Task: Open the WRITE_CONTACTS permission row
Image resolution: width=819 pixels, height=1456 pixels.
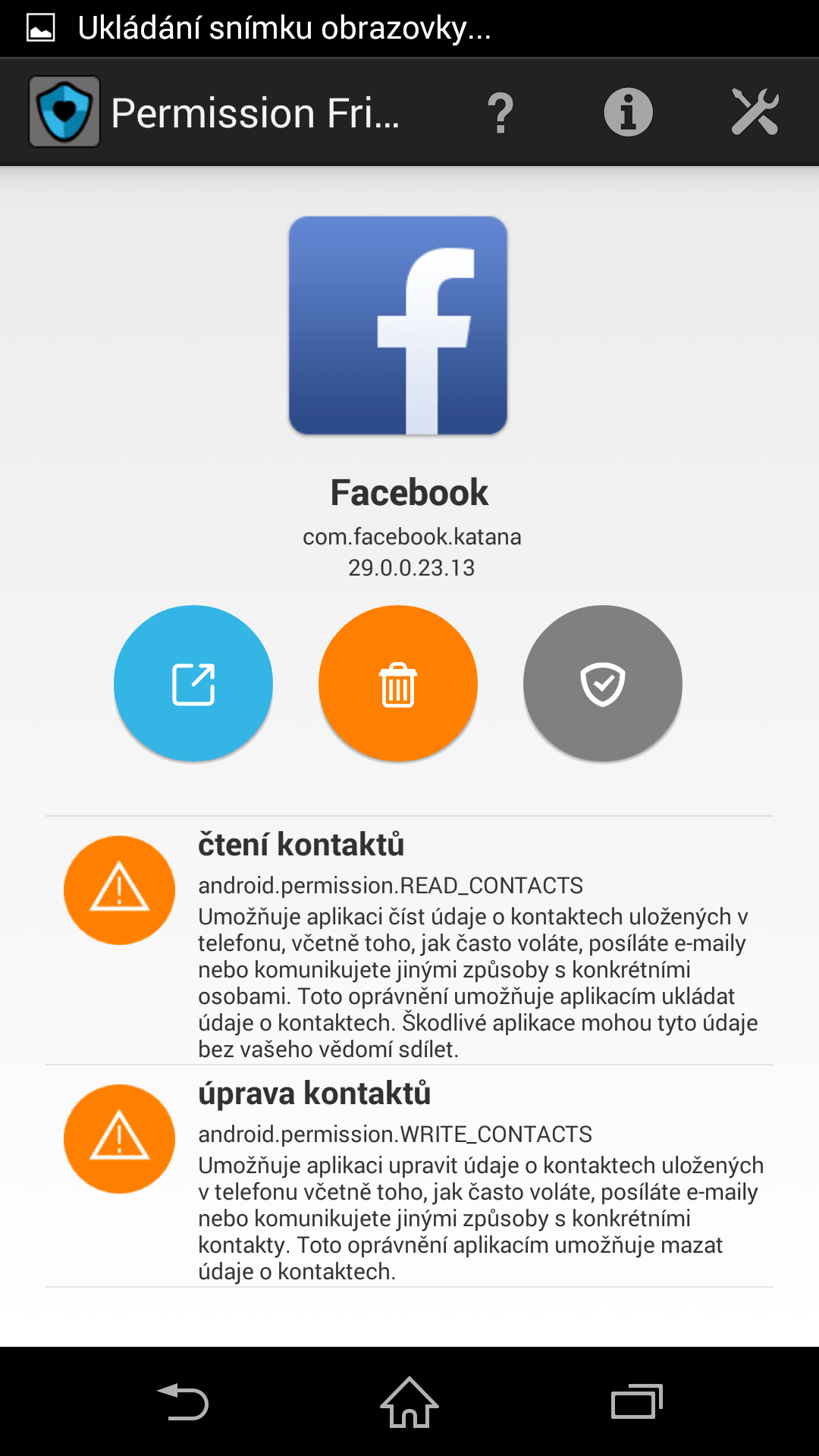Action: tap(409, 1177)
